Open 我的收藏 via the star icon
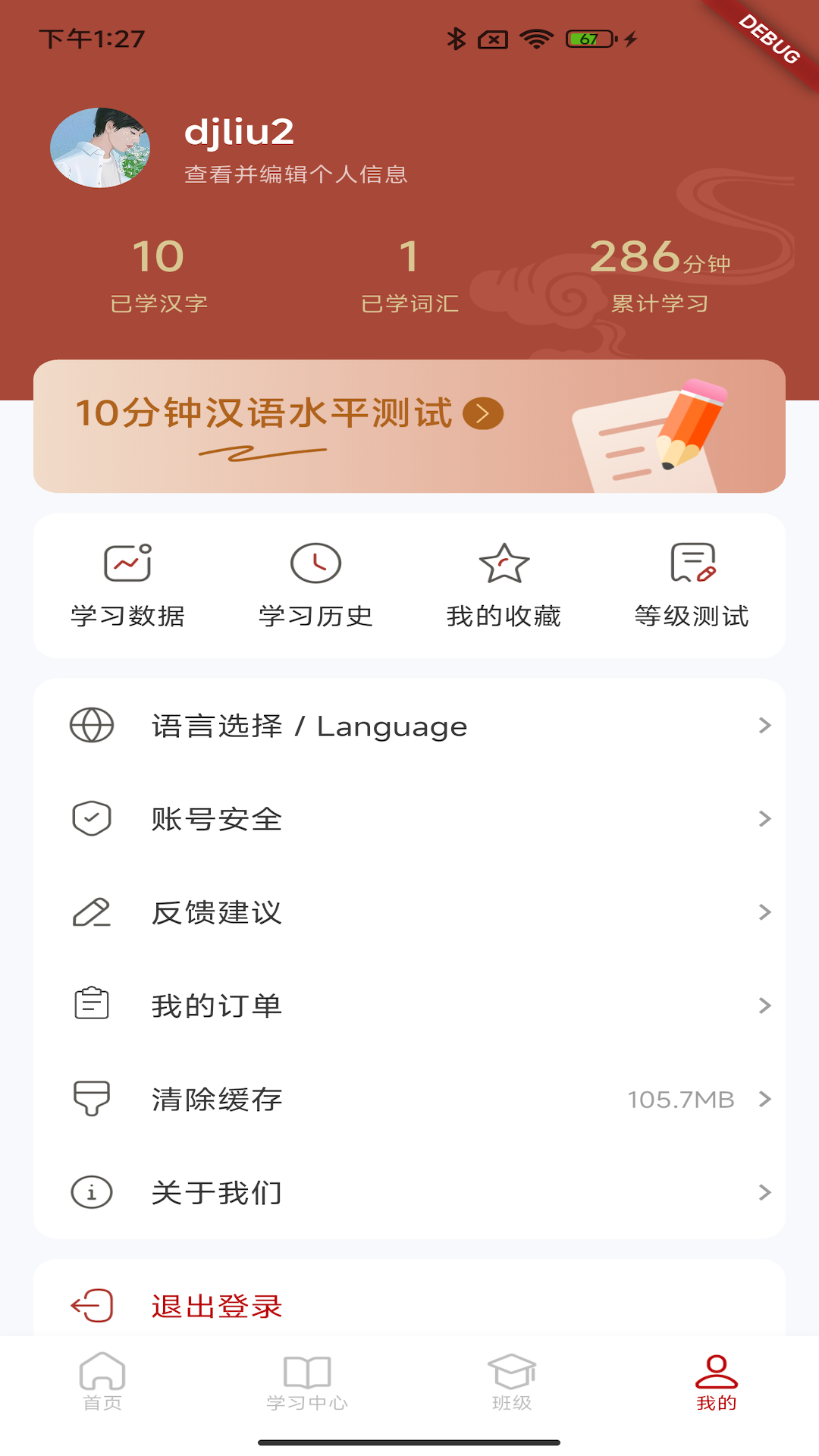Screen dimensions: 819x1456 (504, 564)
